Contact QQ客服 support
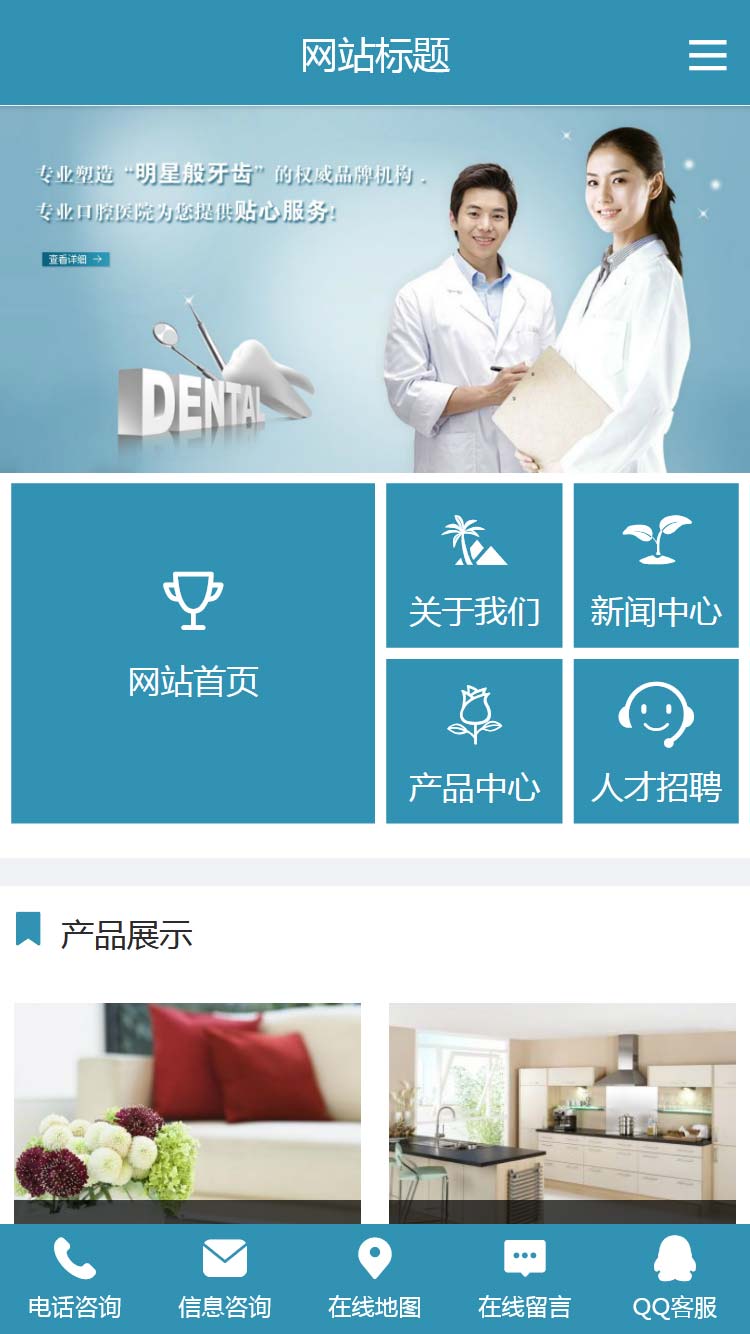The image size is (750, 1334). [675, 1279]
